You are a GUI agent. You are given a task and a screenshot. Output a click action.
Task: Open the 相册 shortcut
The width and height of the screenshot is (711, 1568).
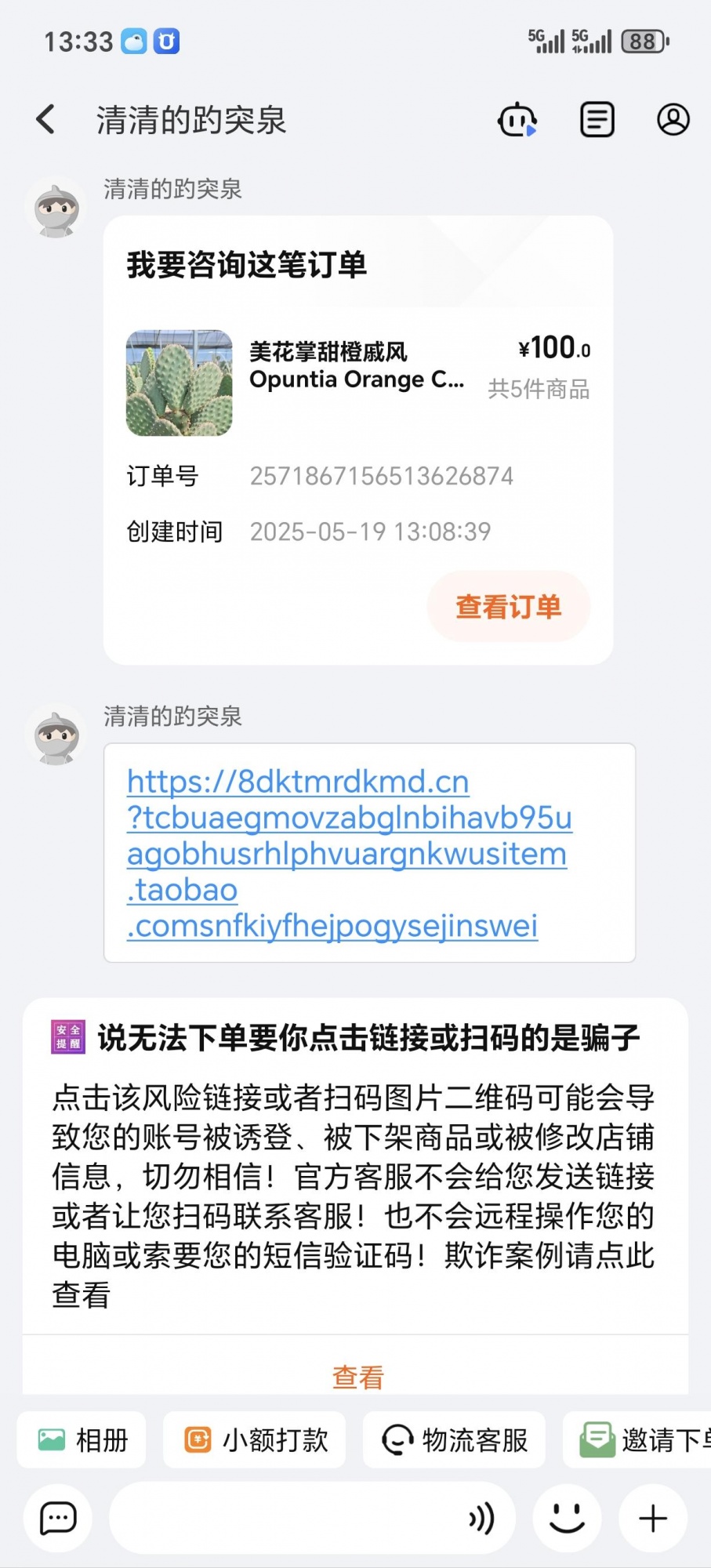(x=82, y=1440)
